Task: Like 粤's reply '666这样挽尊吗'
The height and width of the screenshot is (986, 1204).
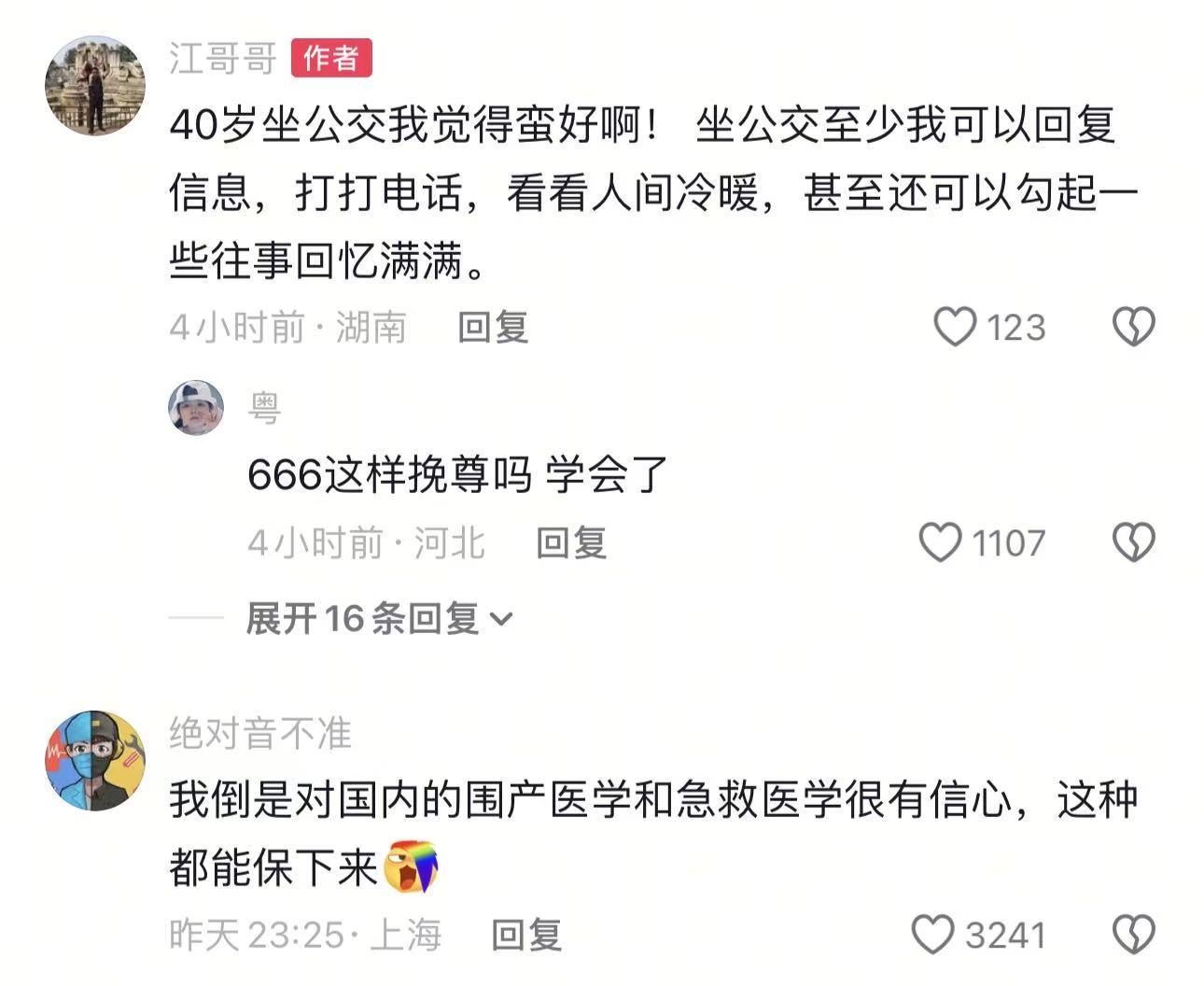Action: 941,542
